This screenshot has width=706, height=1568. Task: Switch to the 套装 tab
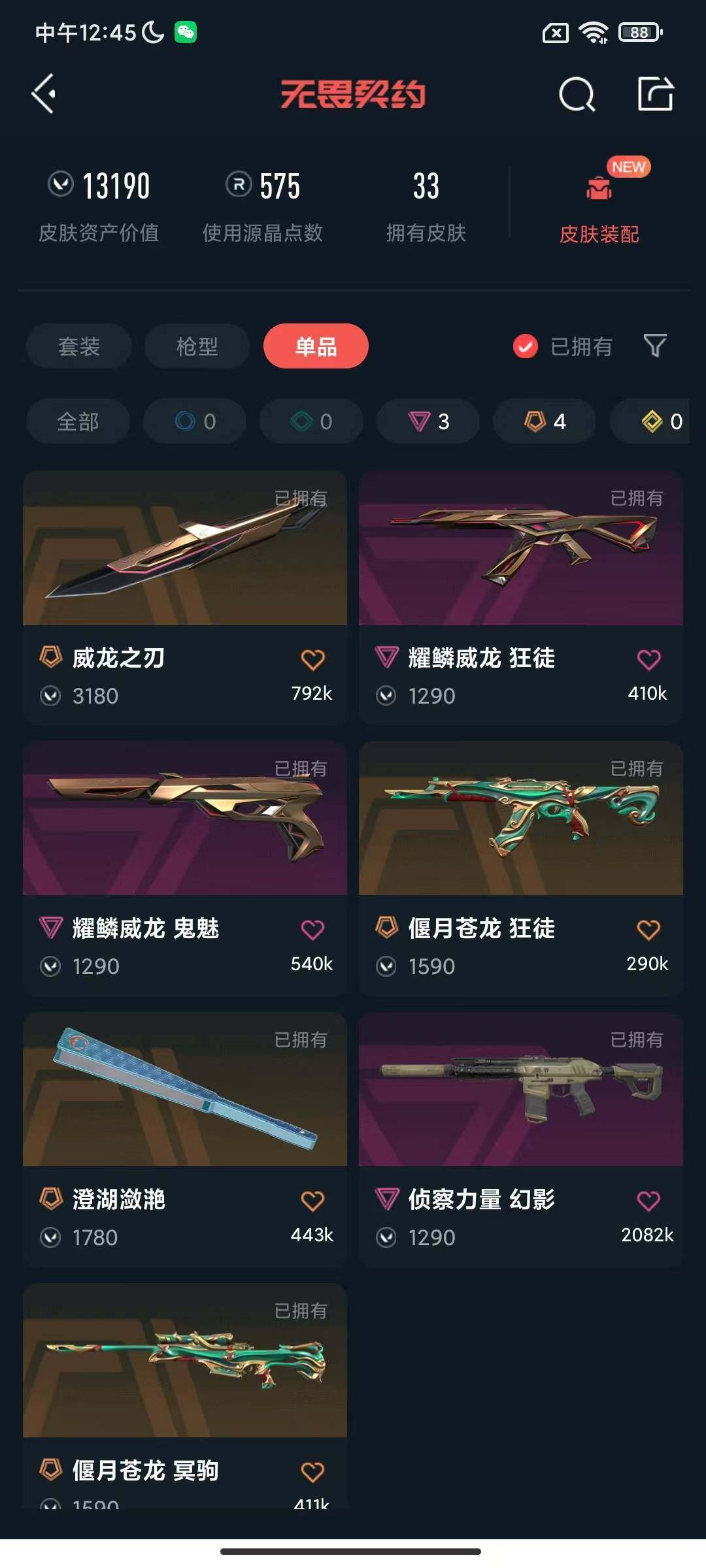coord(79,346)
